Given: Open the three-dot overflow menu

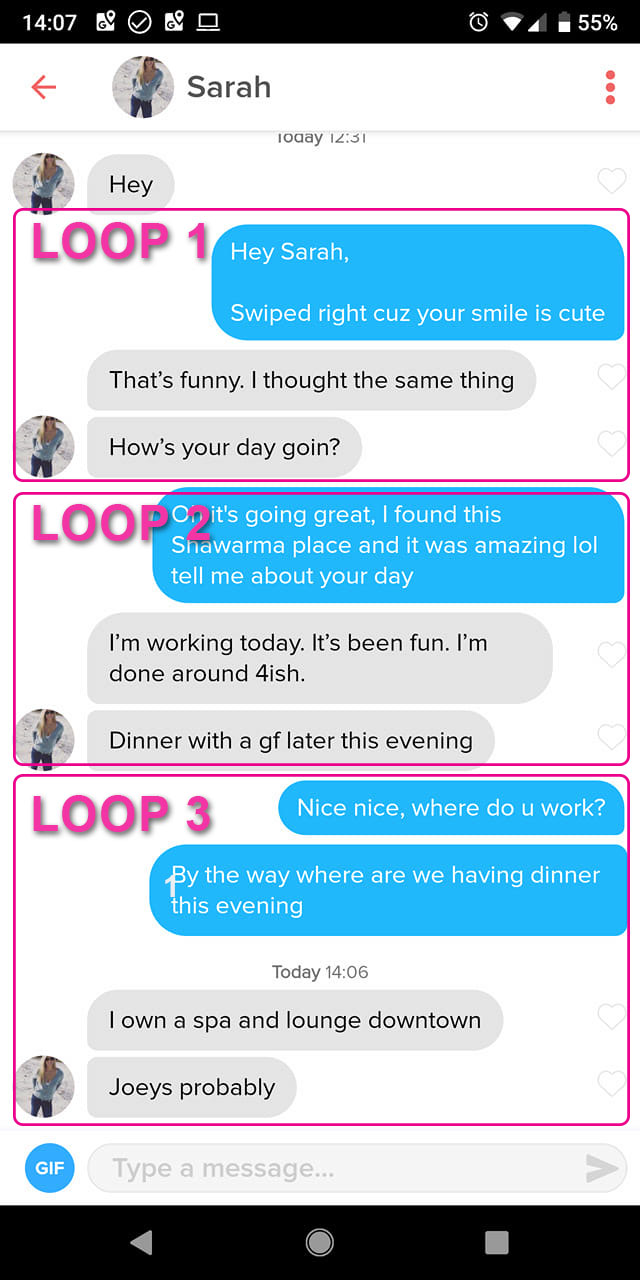Looking at the screenshot, I should pos(610,87).
